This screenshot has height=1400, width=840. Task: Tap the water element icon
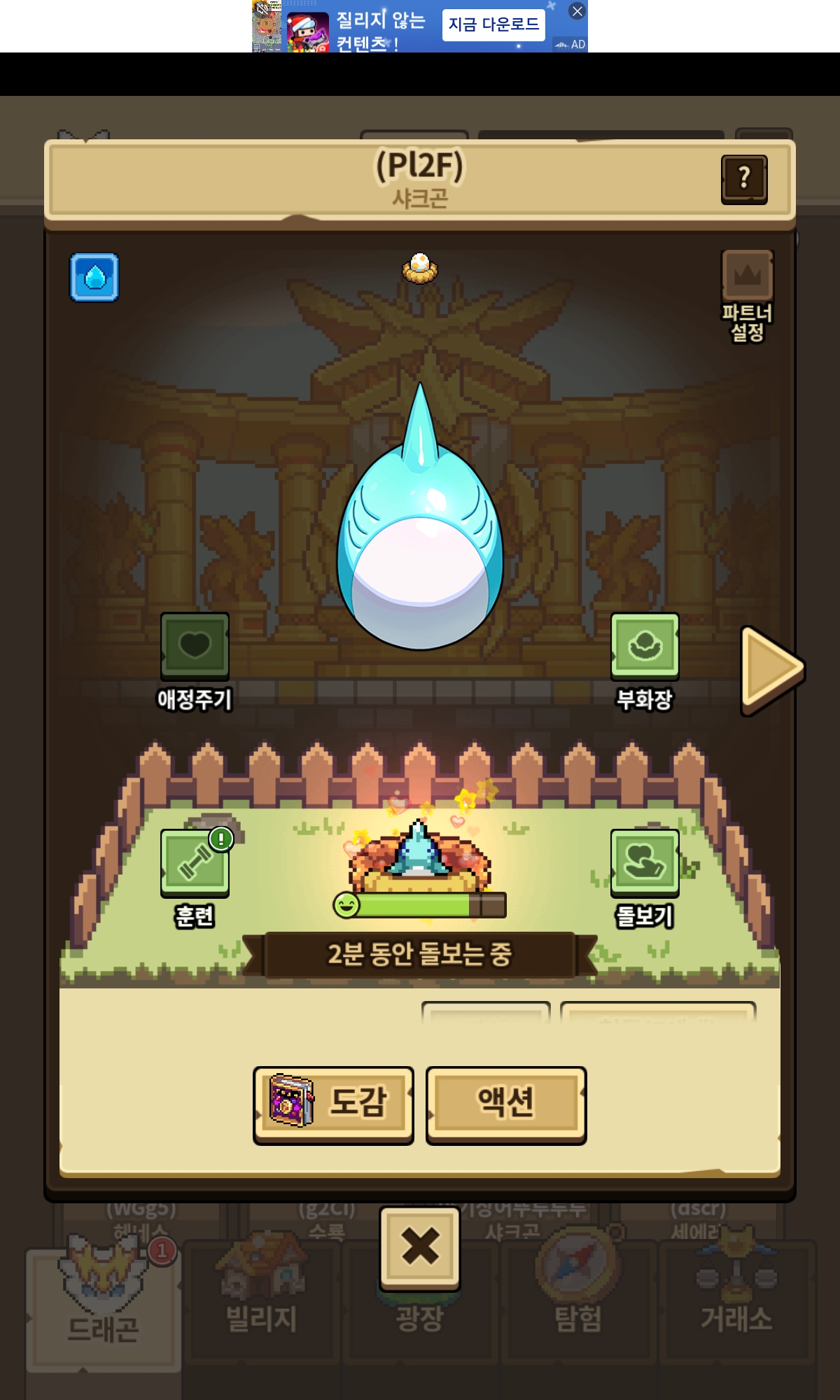[94, 277]
